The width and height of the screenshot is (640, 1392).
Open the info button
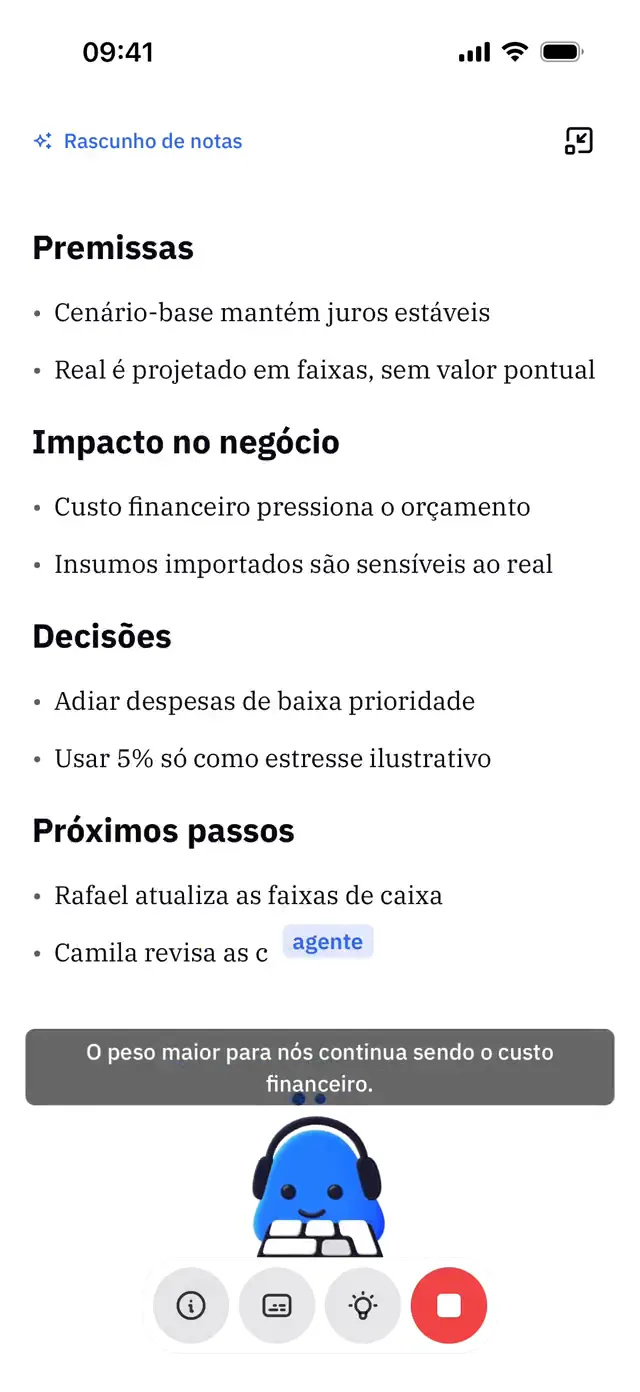pos(191,1305)
